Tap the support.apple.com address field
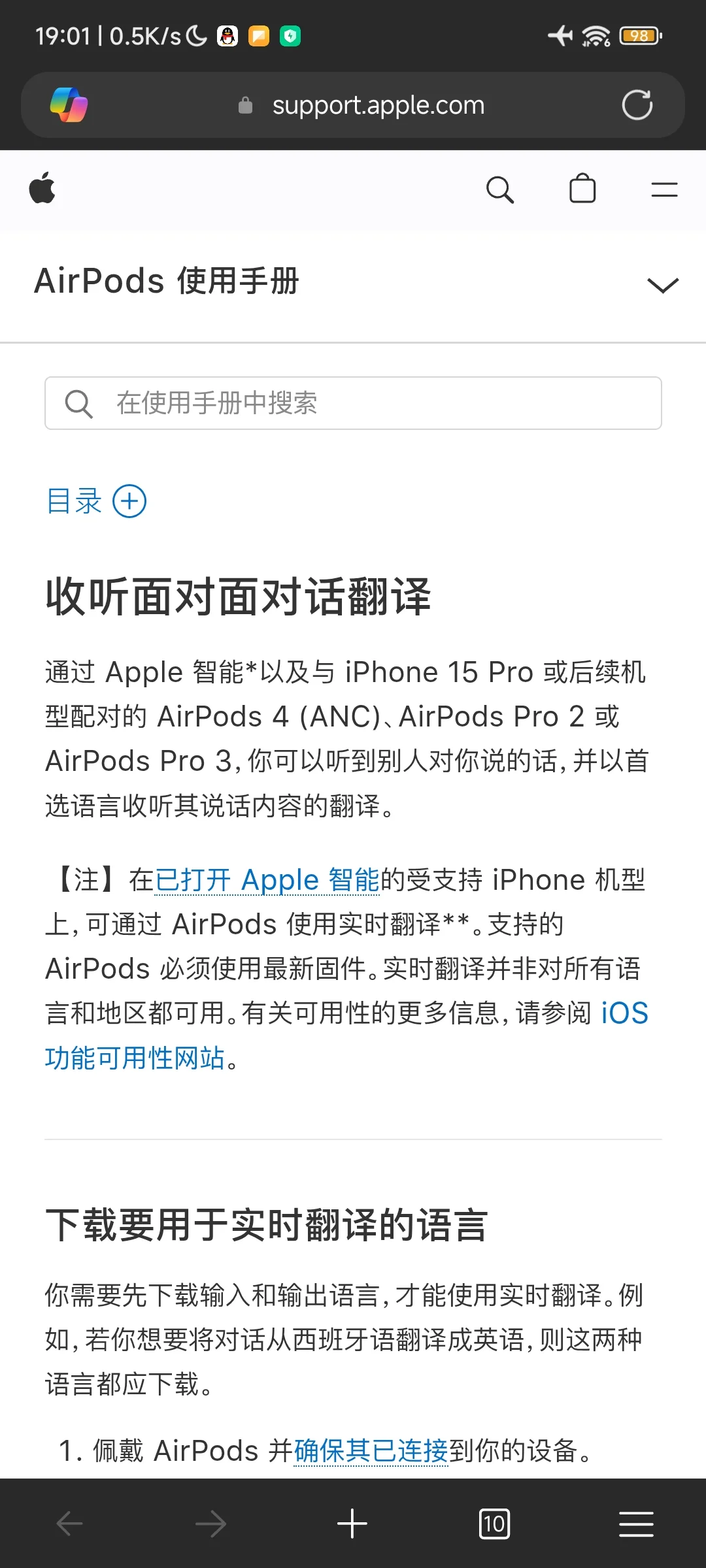706x1568 pixels. tap(378, 105)
